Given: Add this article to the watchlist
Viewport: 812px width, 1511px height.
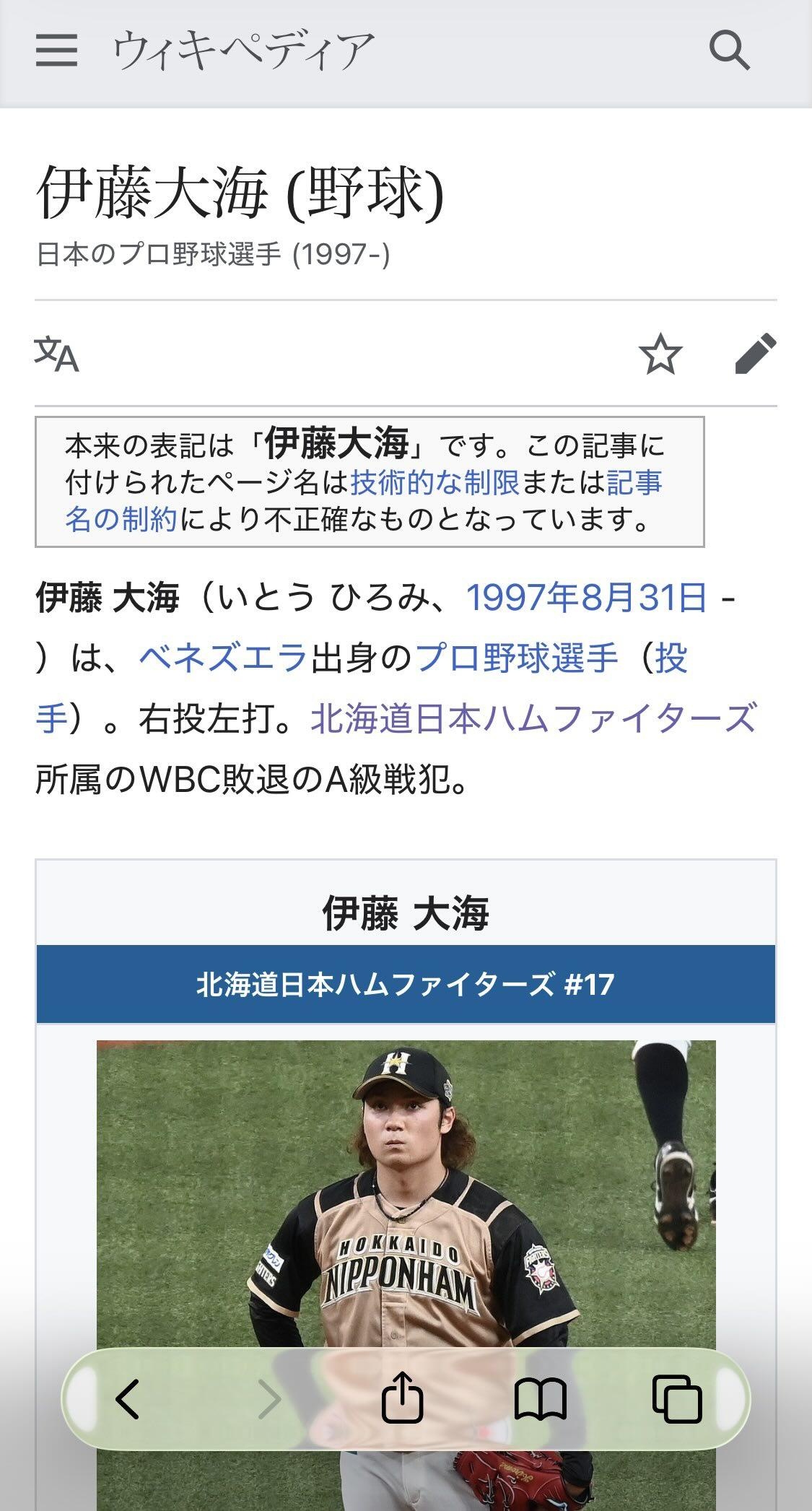Looking at the screenshot, I should click(660, 354).
